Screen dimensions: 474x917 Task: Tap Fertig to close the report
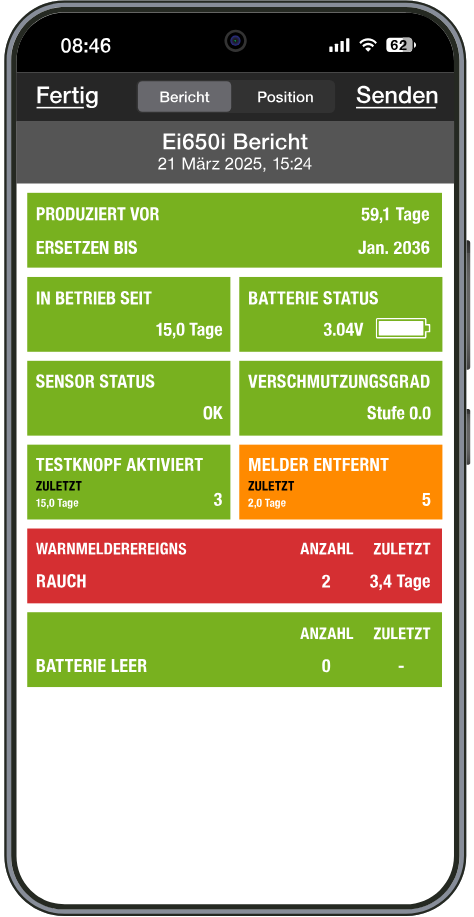tap(67, 96)
